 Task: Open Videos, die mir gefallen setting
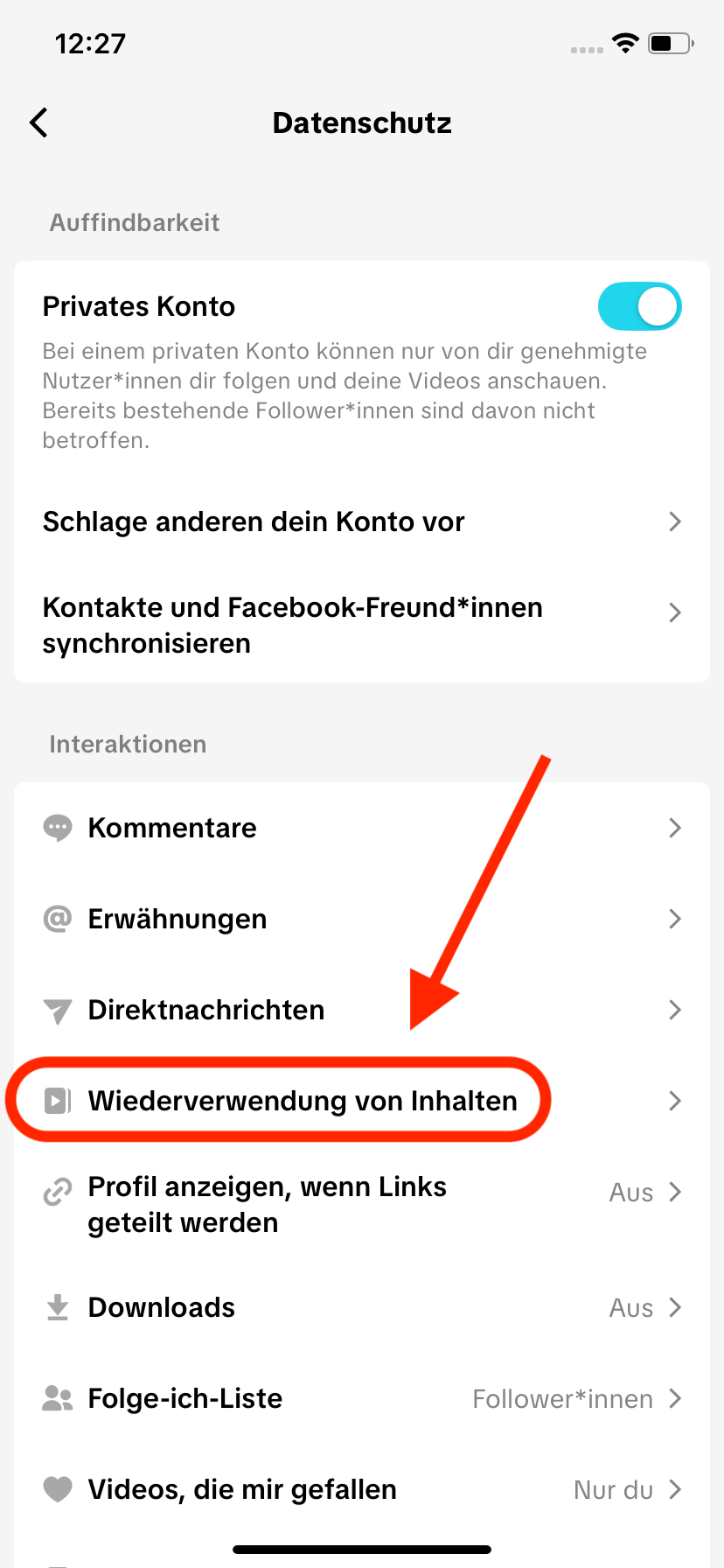pyautogui.click(x=362, y=1489)
